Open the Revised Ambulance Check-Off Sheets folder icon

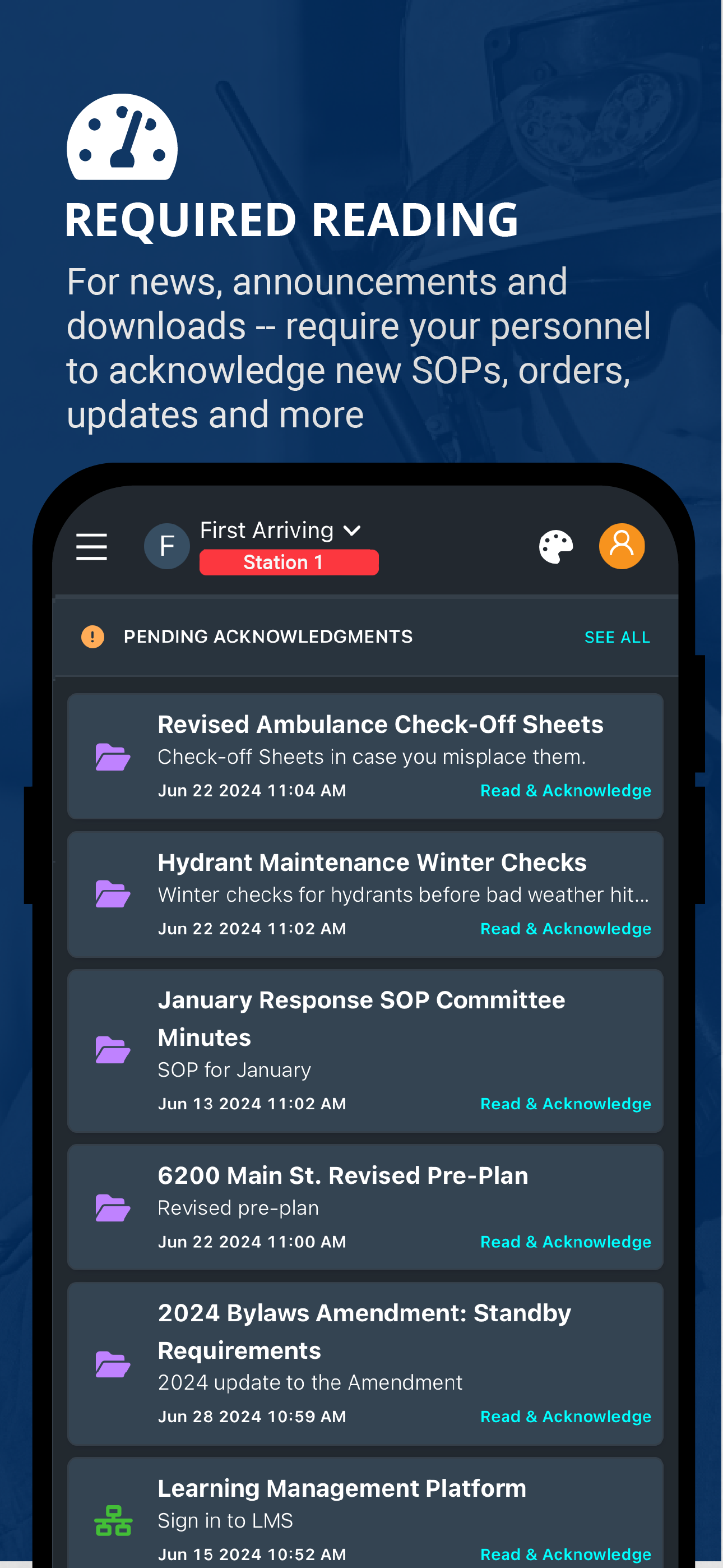coord(112,756)
